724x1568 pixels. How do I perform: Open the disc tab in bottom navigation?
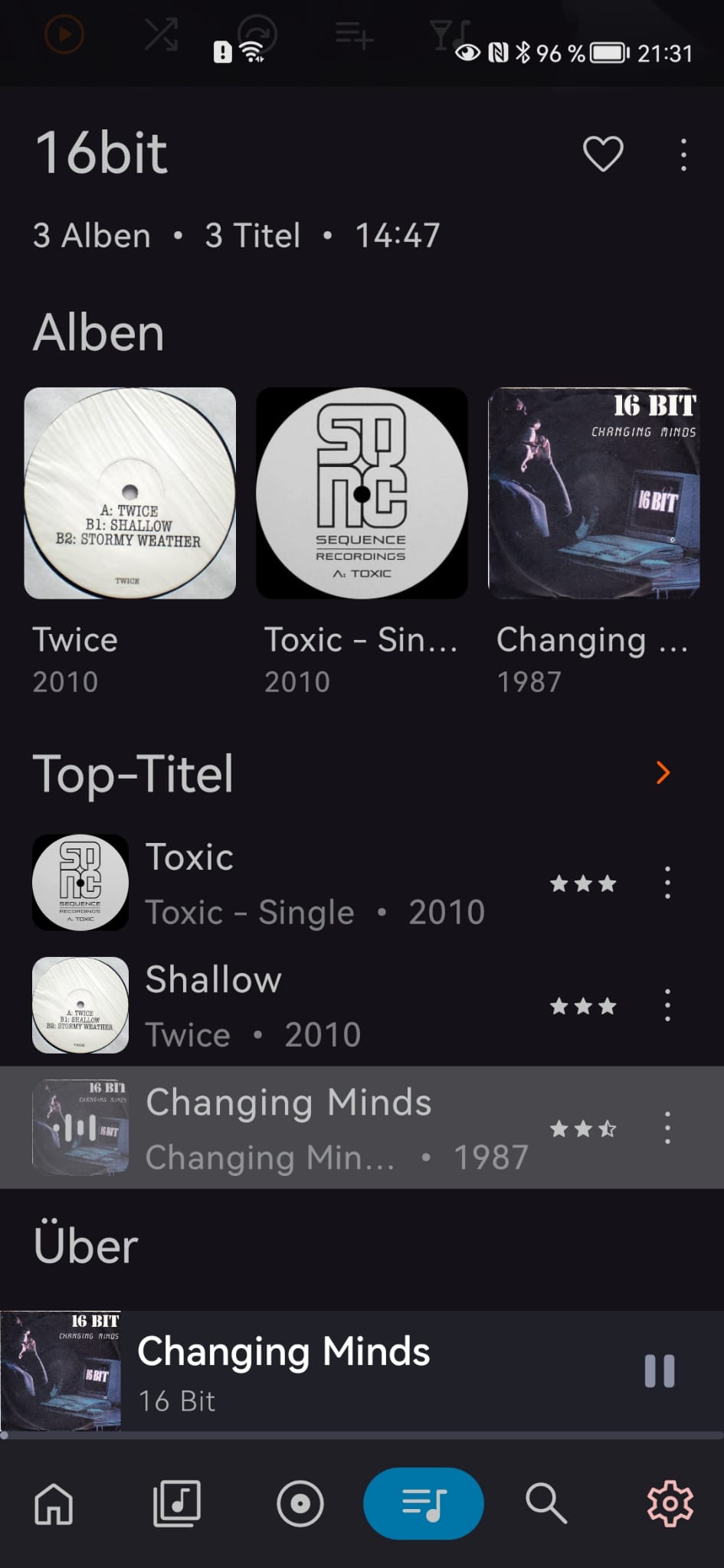[300, 1504]
